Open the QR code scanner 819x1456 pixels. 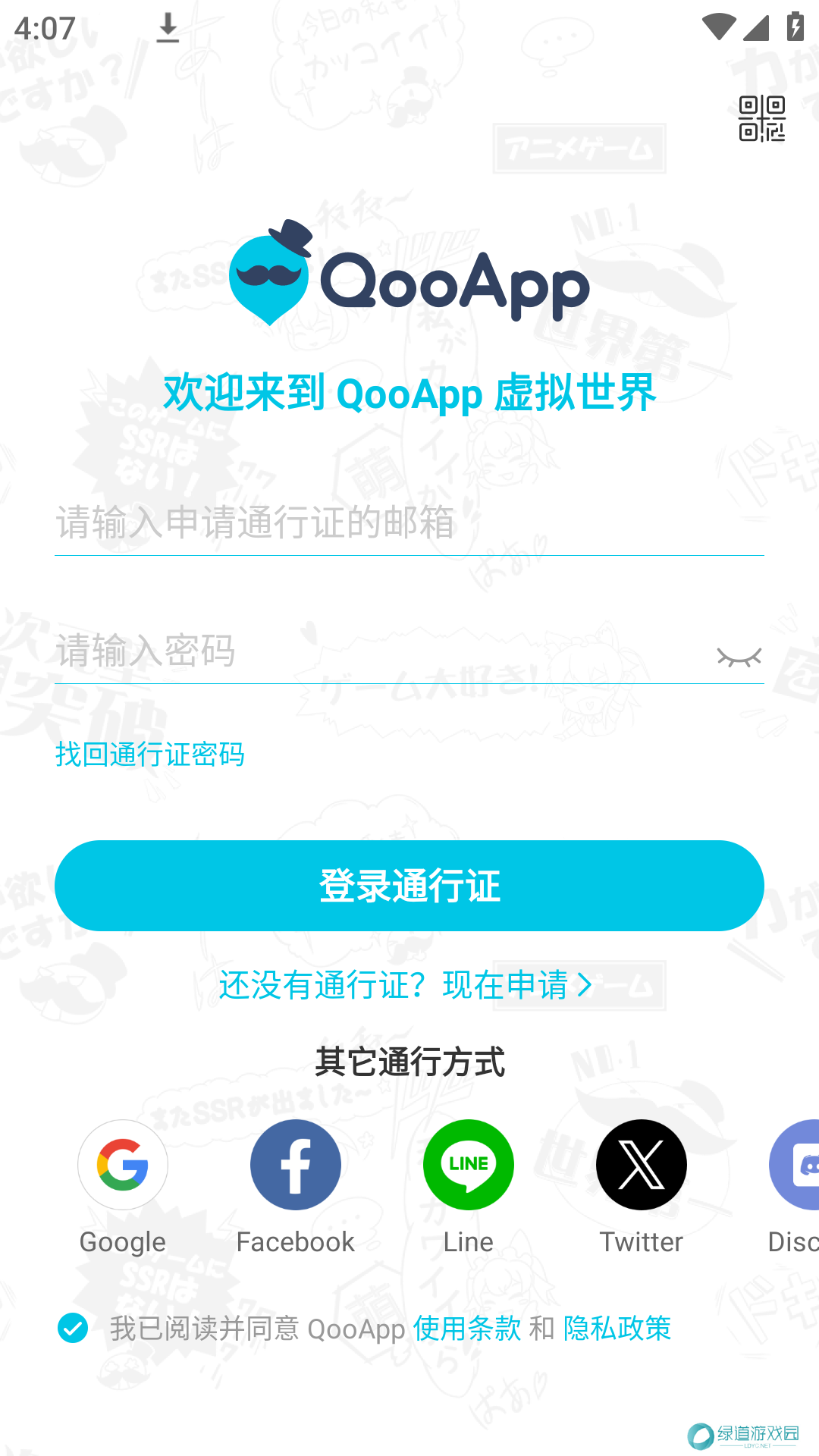[x=761, y=119]
